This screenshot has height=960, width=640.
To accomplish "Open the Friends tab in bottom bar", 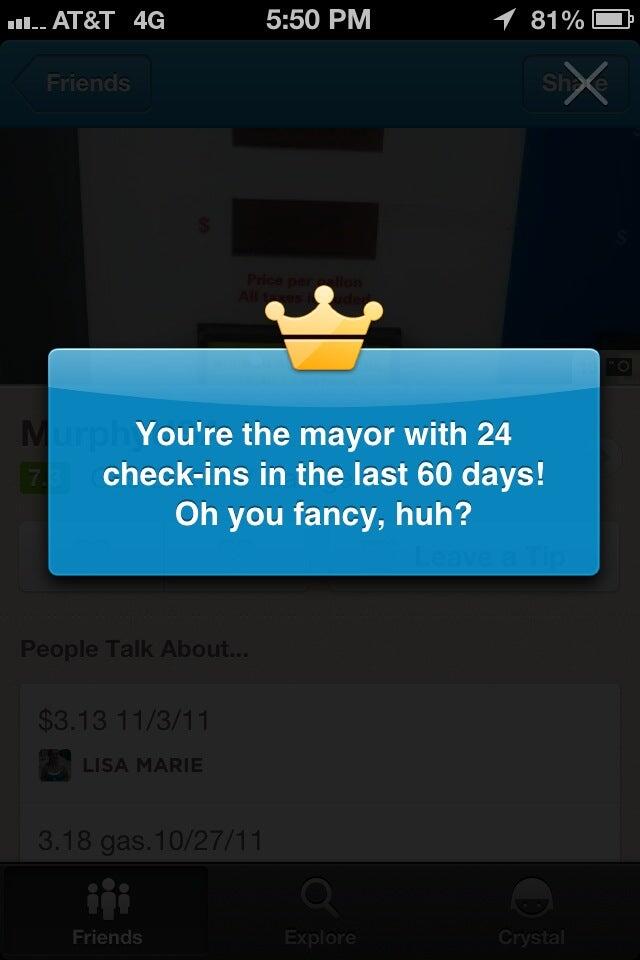I will coord(107,911).
